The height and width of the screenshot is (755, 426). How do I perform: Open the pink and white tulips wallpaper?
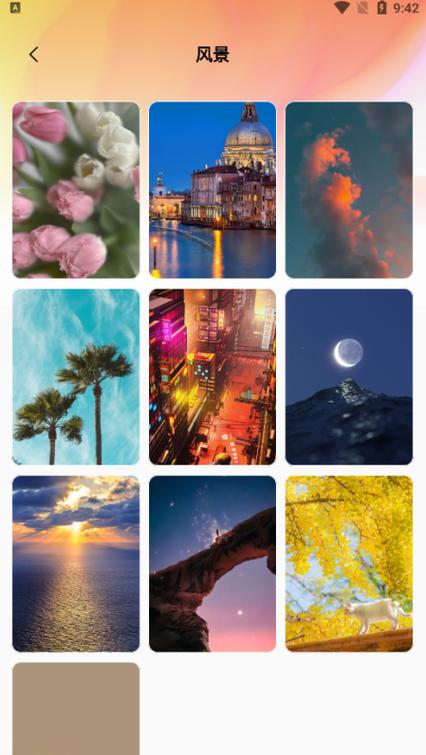coord(76,190)
